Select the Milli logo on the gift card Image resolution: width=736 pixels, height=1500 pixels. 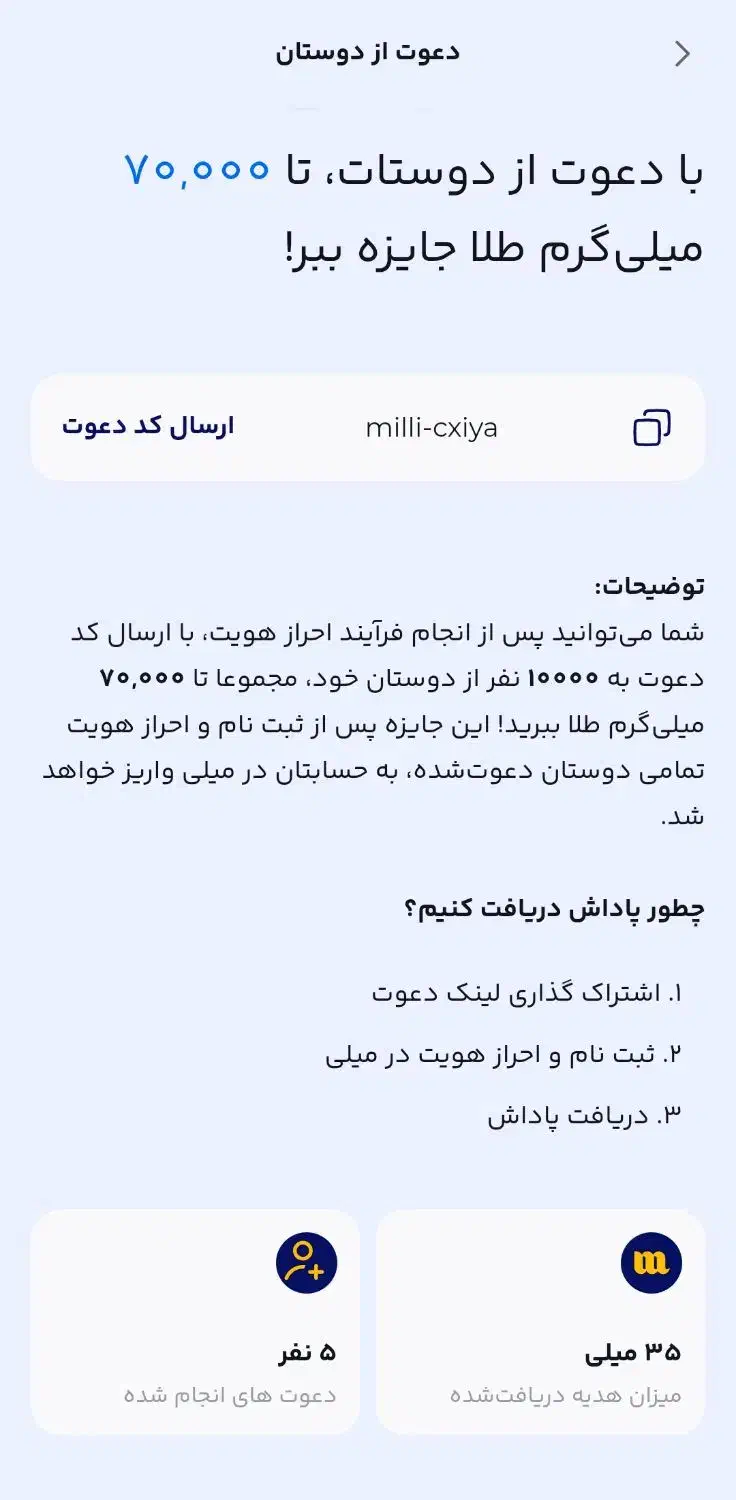coord(652,1263)
